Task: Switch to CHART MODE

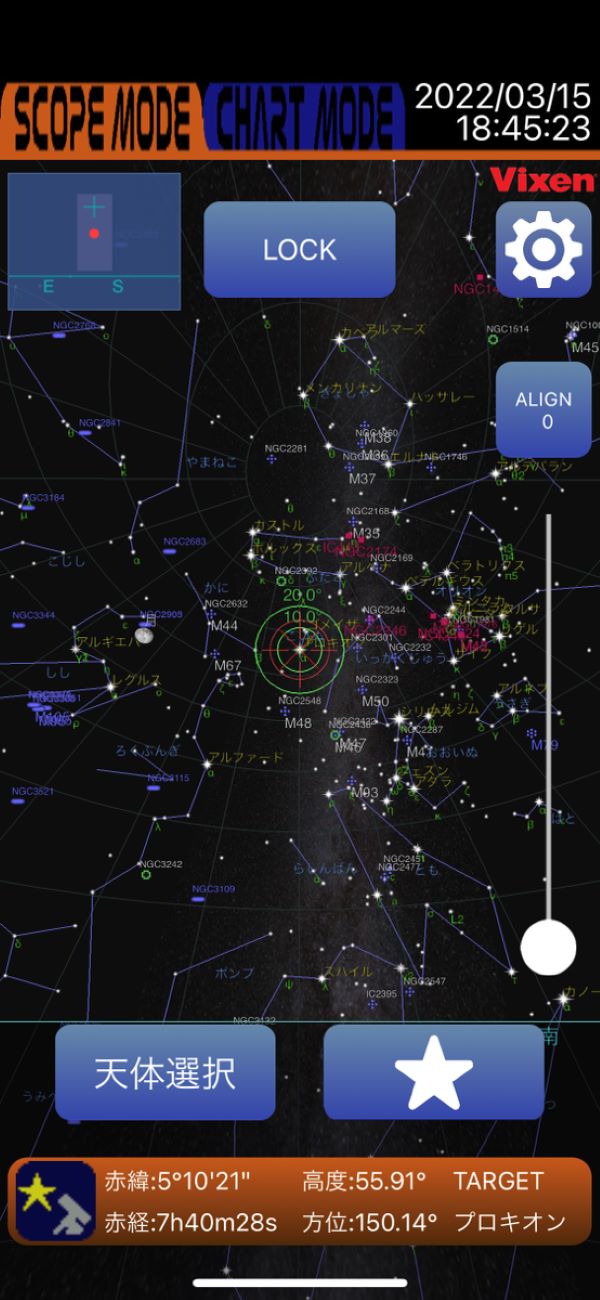Action: [304, 118]
